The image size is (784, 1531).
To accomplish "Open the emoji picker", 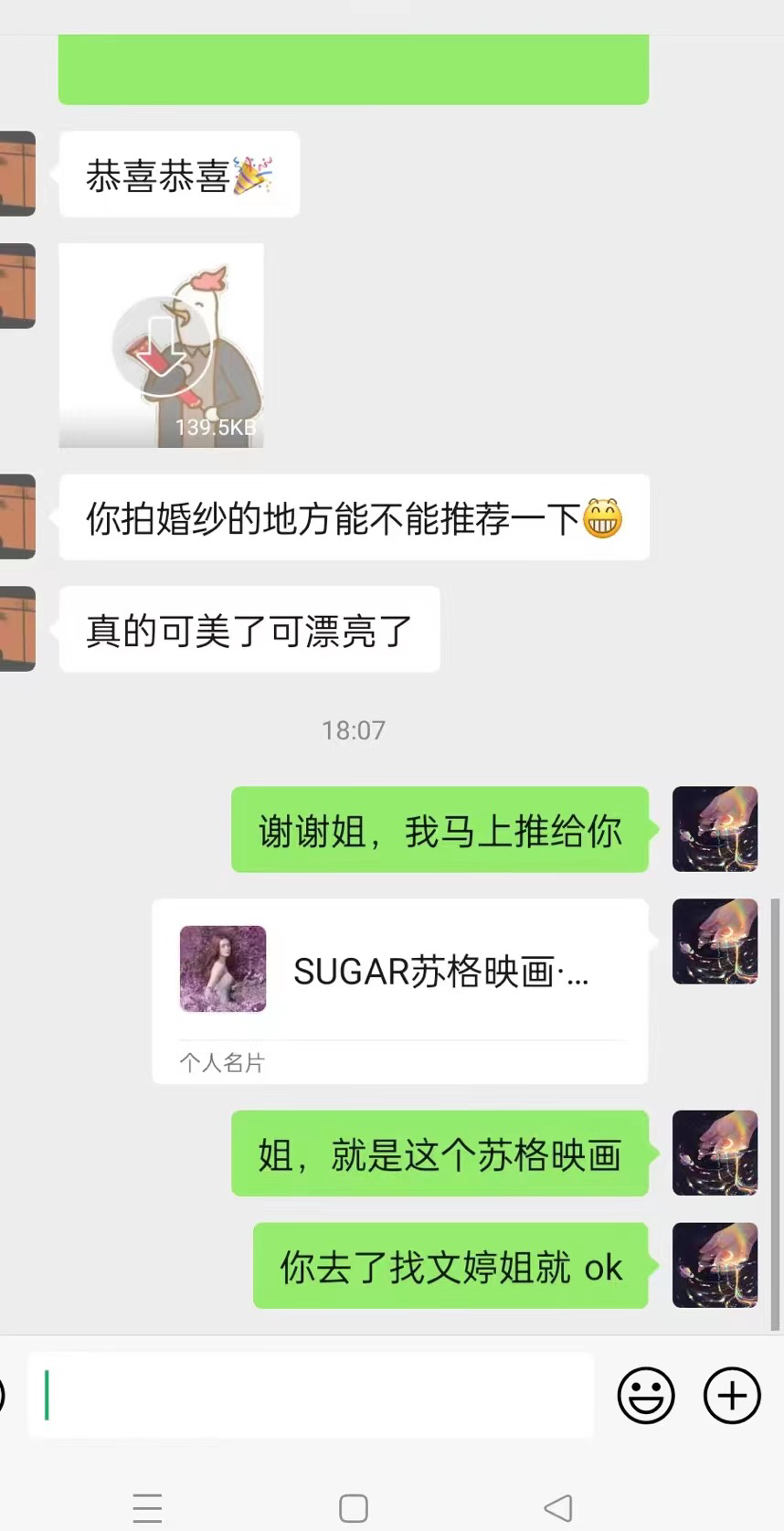I will pos(646,1396).
